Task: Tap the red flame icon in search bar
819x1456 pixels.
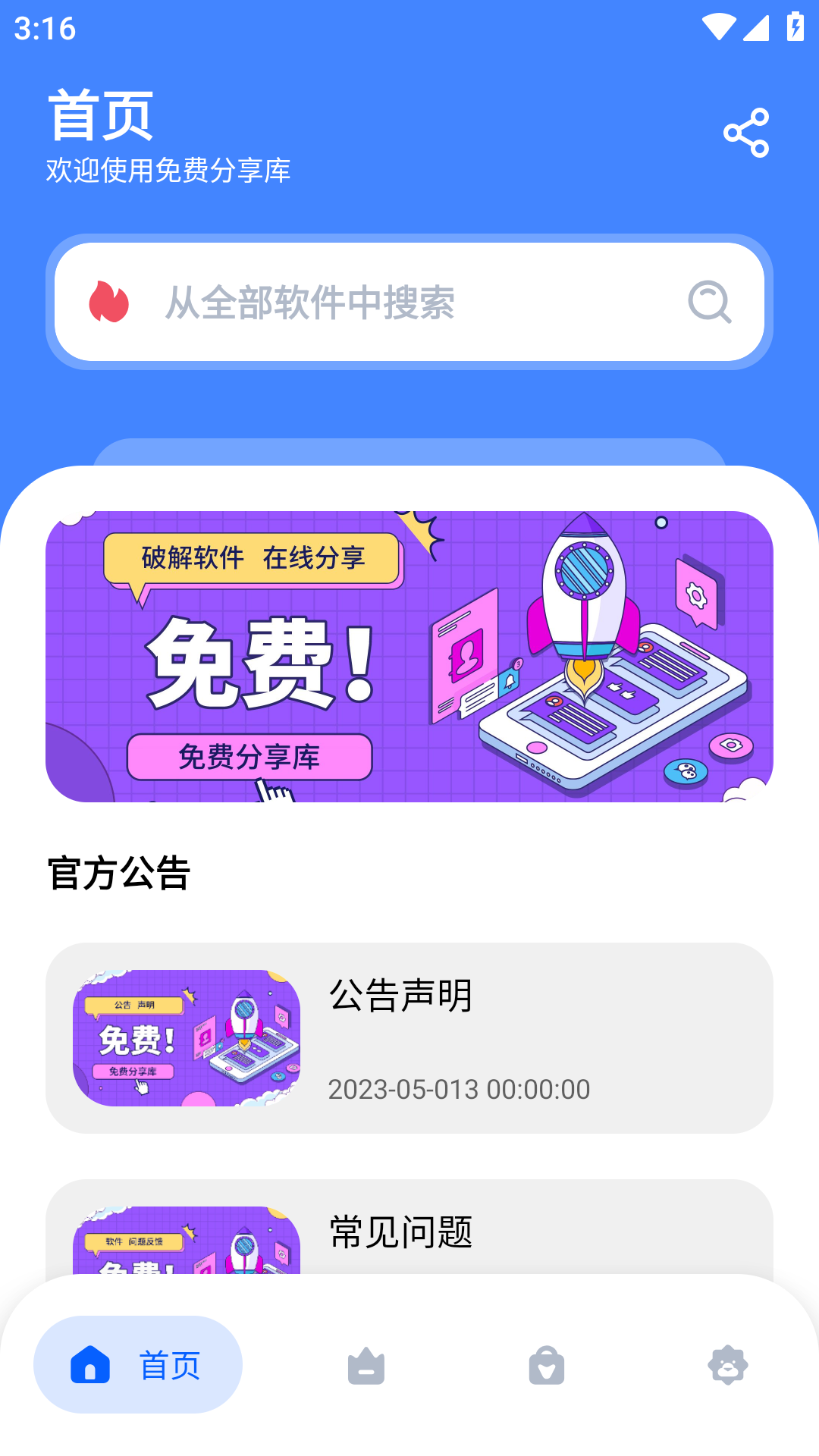Action: click(x=108, y=301)
